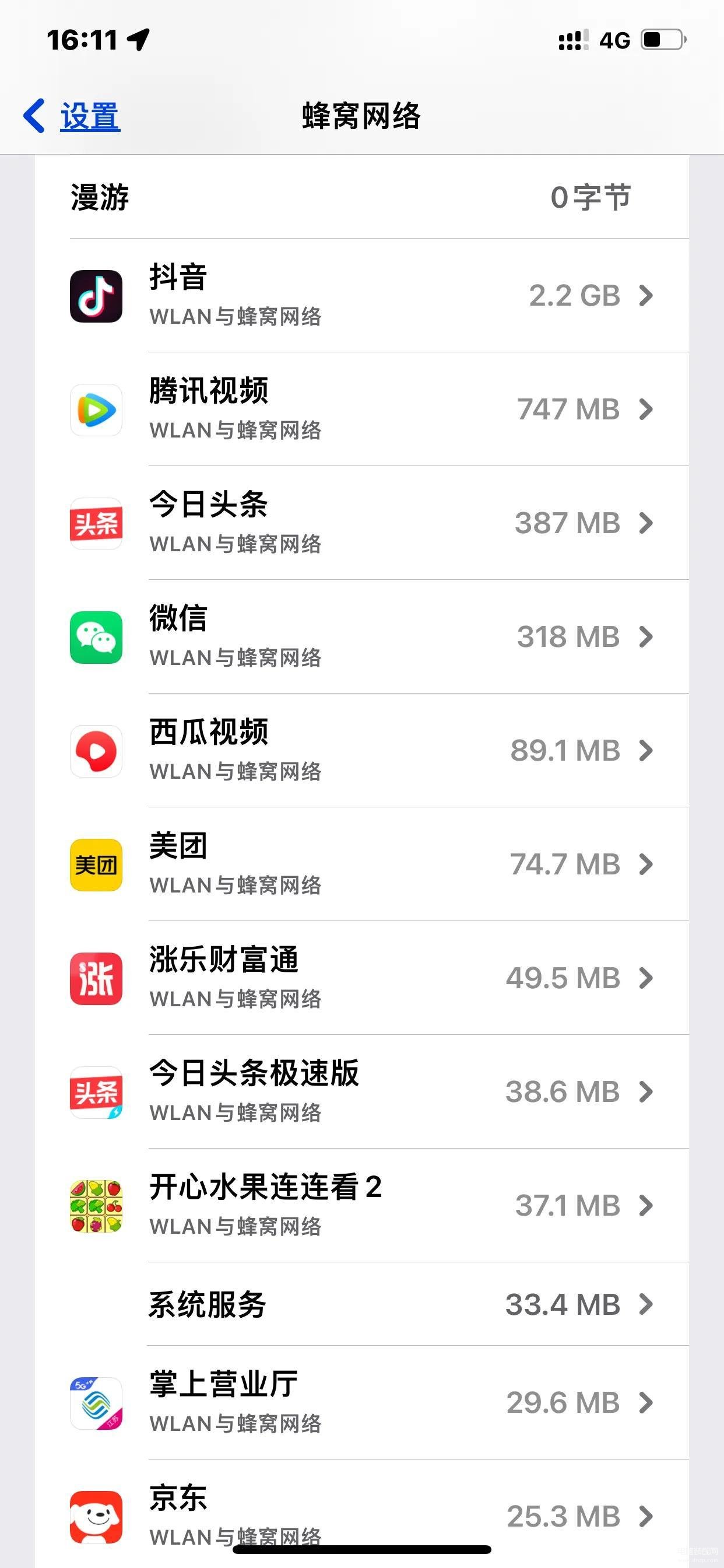The image size is (724, 1568).
Task: Select 涨乐财富通 in the list
Action: coord(361,978)
